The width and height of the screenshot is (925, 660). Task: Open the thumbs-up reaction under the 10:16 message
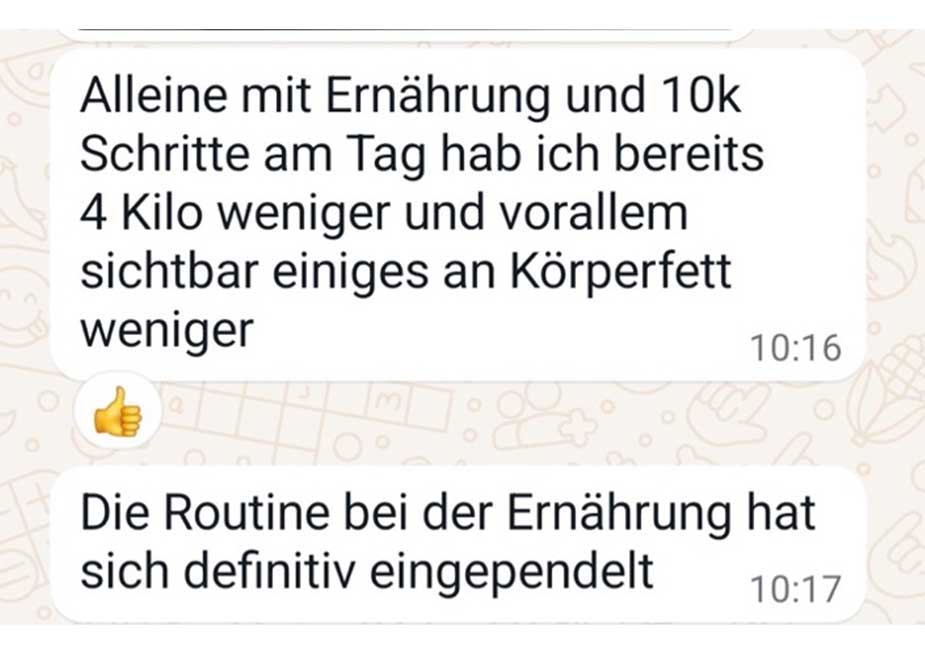(x=117, y=411)
